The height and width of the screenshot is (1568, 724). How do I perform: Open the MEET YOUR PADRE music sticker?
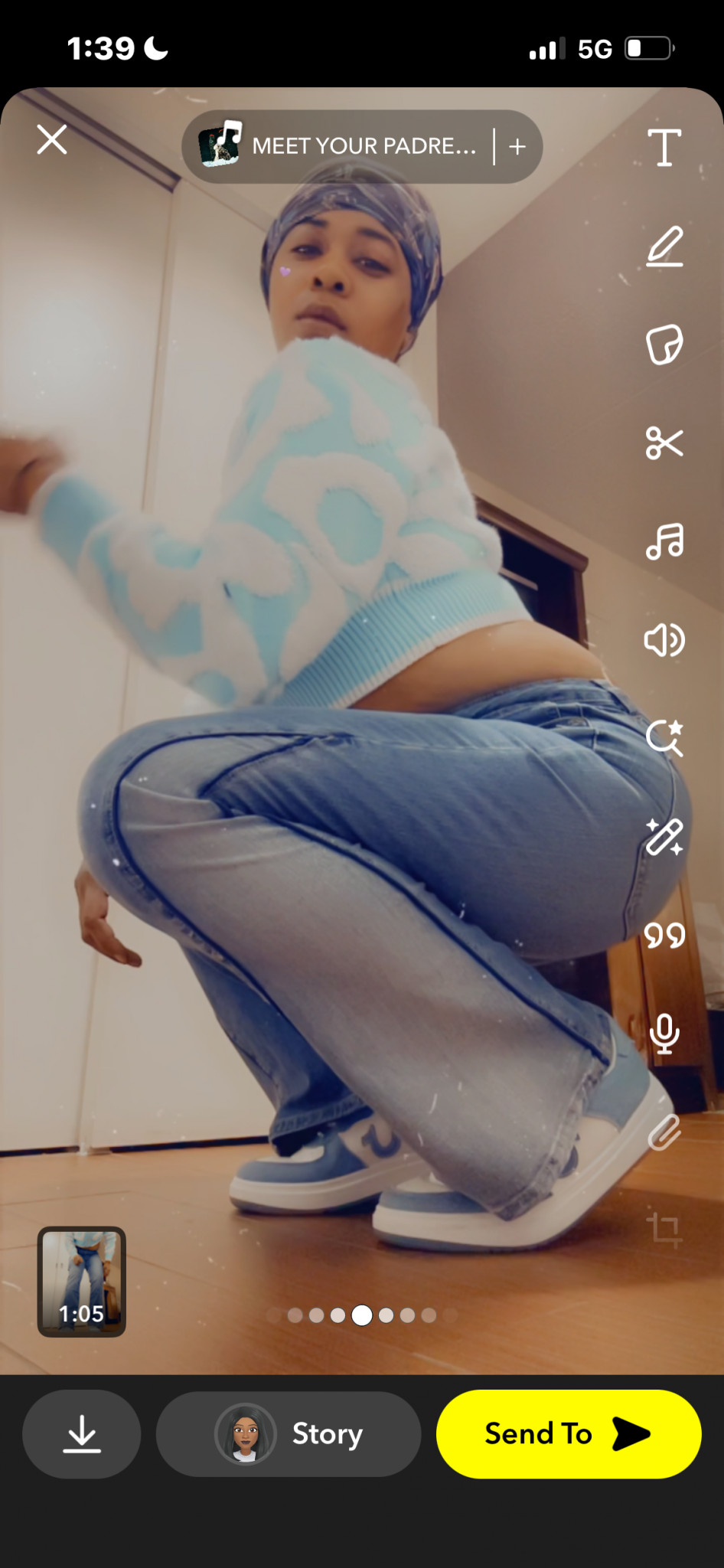[337, 146]
